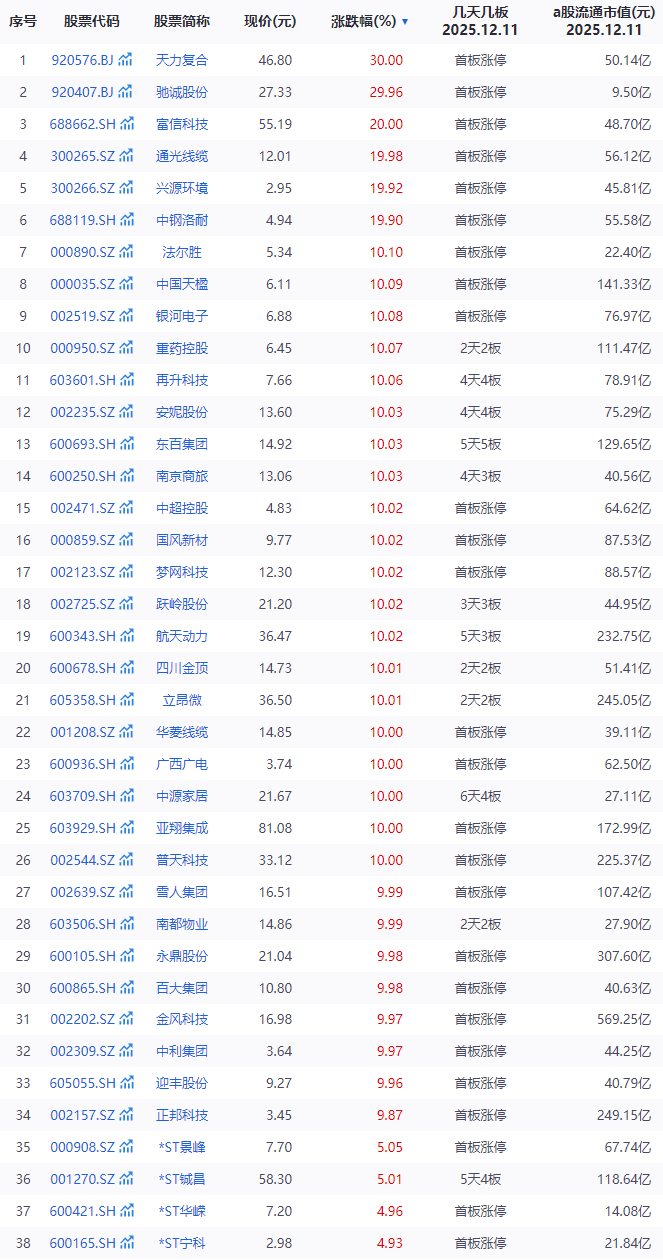Viewport: 663px width, 1260px height.
Task: Open the 东百集团 stock name link
Action: [x=182, y=444]
